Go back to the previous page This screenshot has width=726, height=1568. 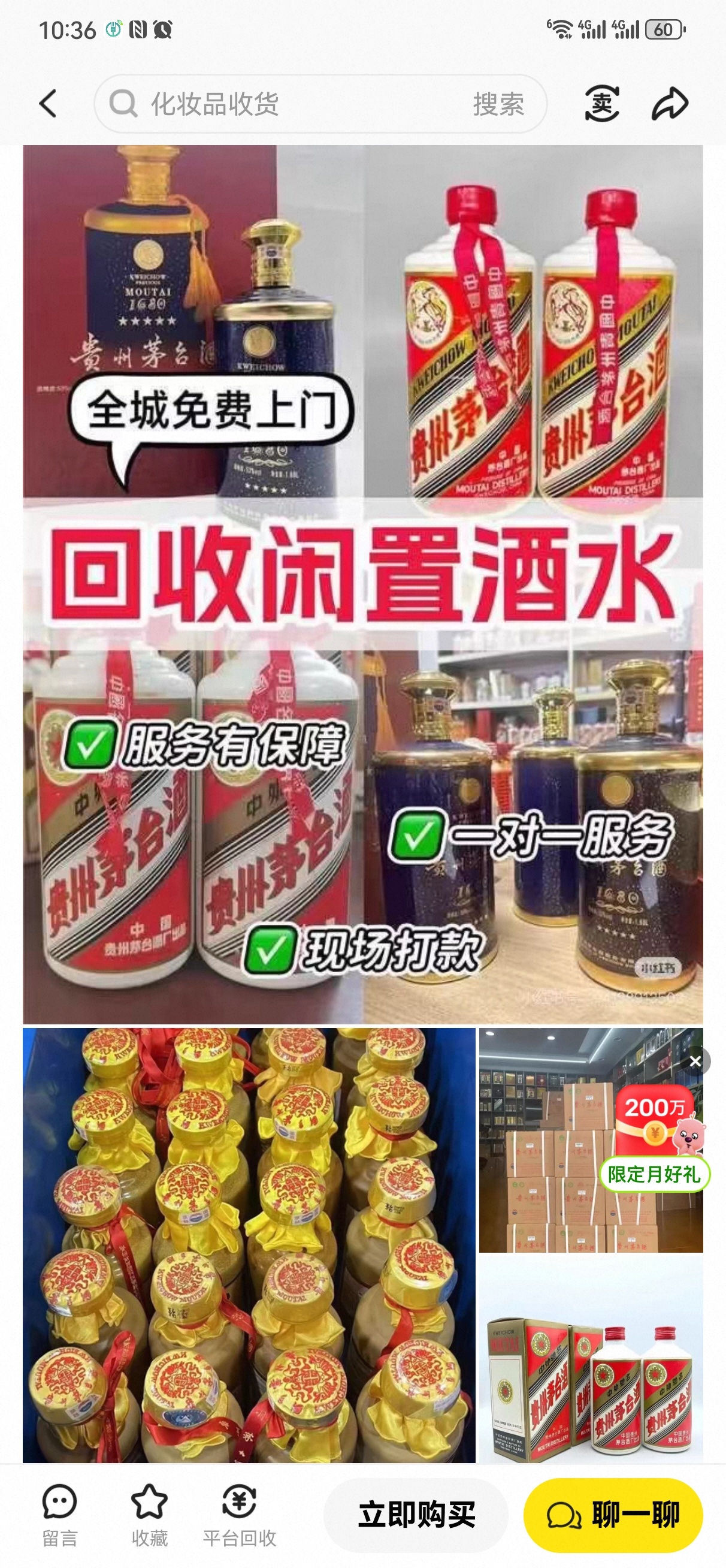click(x=48, y=104)
